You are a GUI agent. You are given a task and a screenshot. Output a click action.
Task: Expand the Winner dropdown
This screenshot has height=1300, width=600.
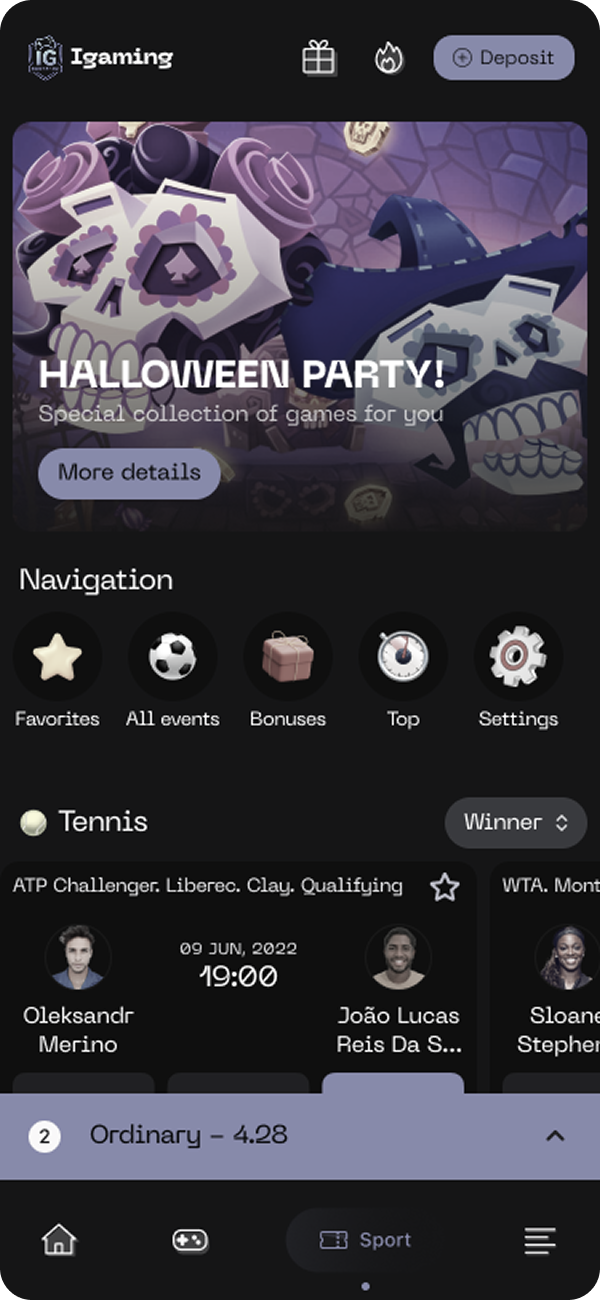click(x=515, y=823)
